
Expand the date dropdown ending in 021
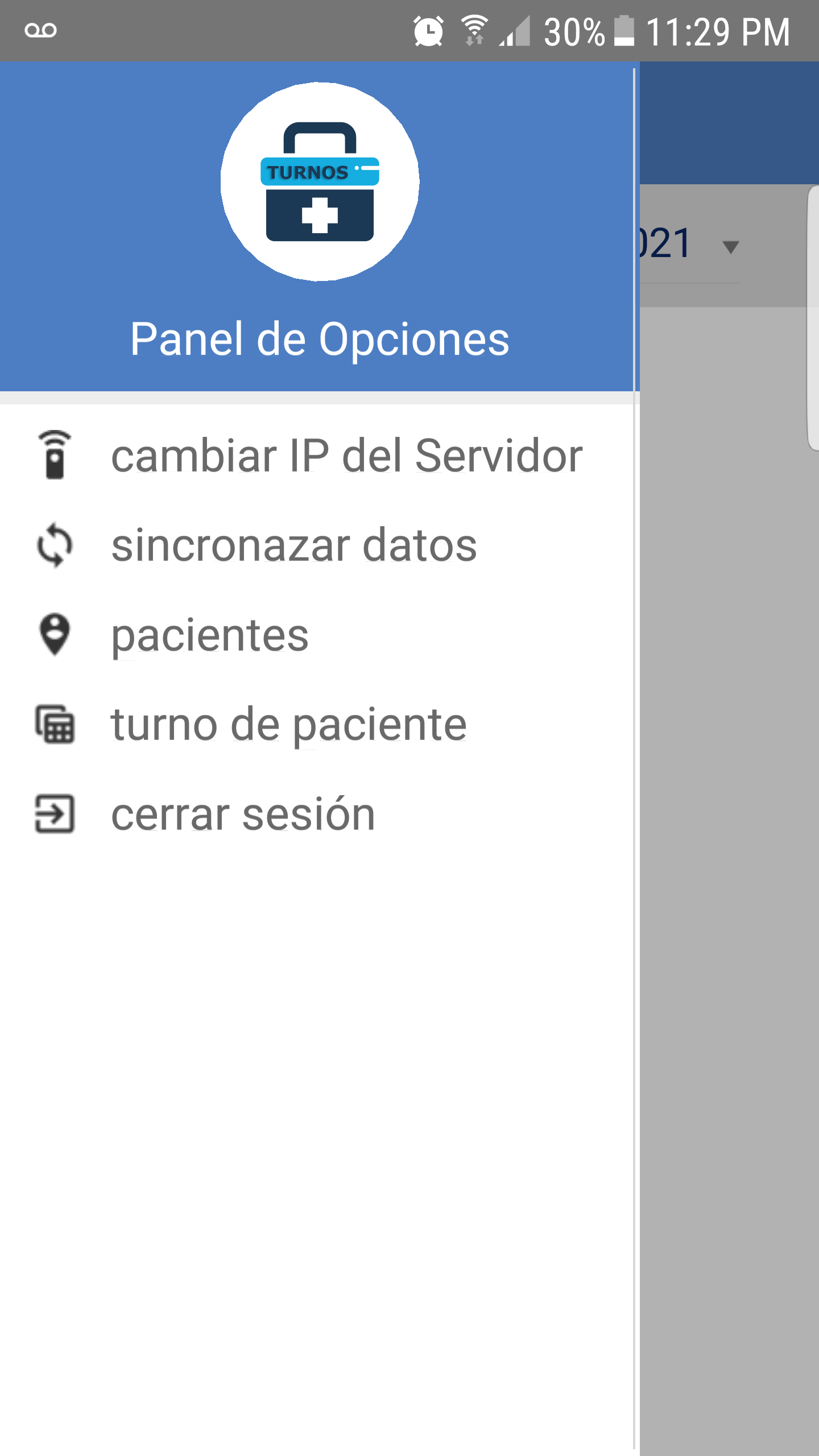[689, 245]
